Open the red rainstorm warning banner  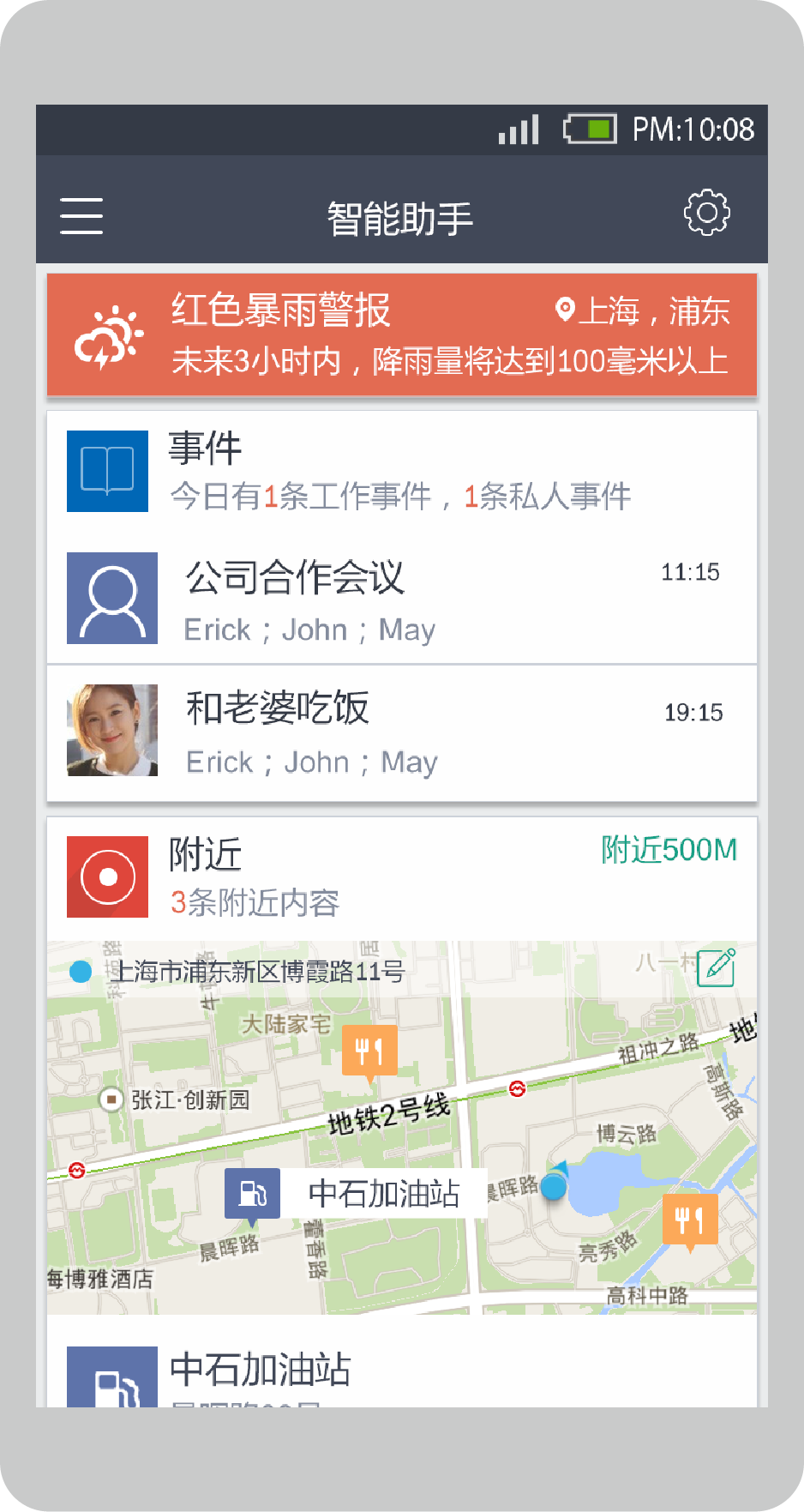coord(401,335)
